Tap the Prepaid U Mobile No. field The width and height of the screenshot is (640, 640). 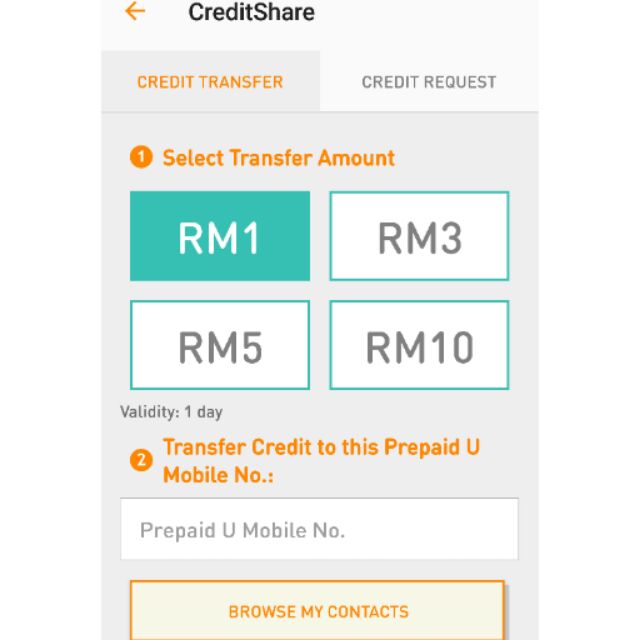pyautogui.click(x=319, y=530)
